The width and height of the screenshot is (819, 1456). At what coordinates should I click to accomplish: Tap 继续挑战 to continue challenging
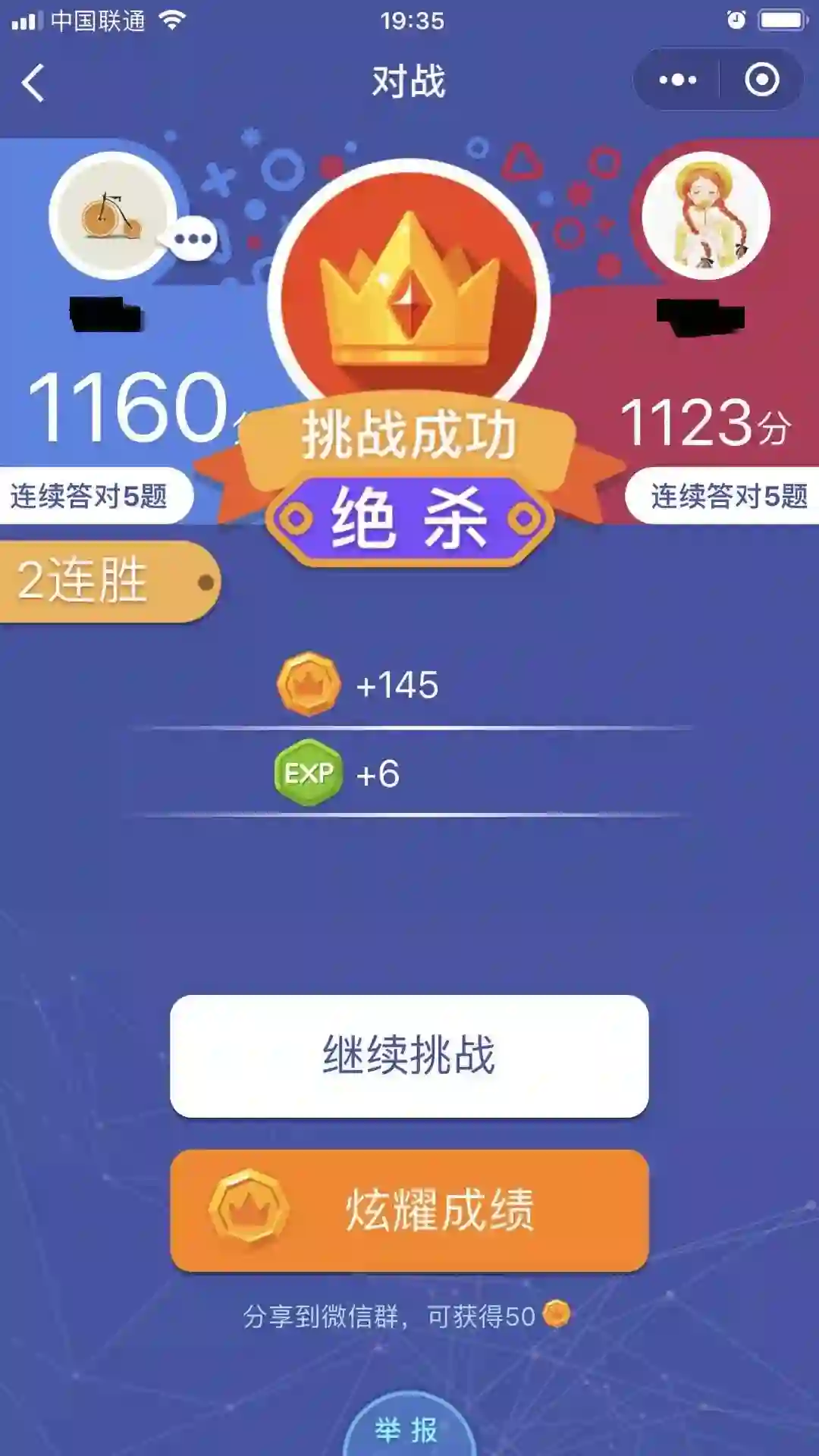pyautogui.click(x=409, y=1056)
